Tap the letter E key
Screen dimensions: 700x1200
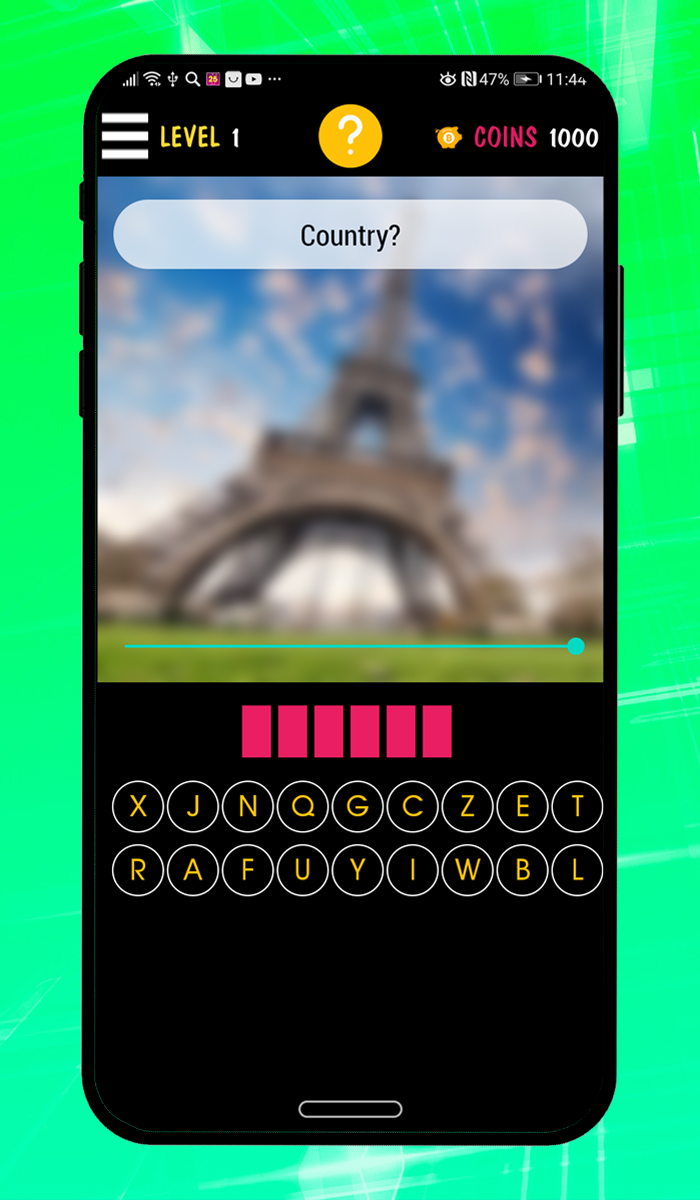[x=522, y=806]
